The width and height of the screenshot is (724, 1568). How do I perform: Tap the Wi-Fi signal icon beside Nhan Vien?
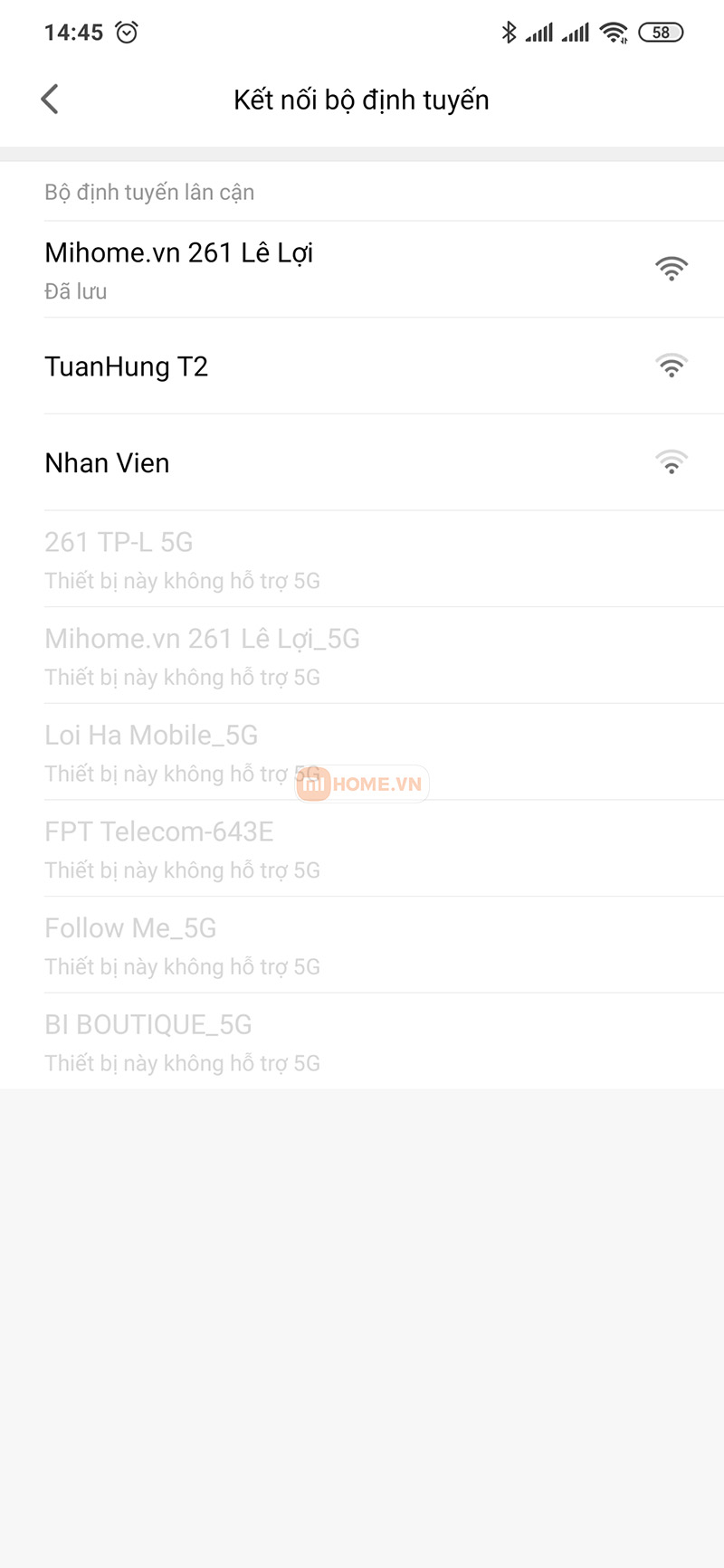pos(672,462)
